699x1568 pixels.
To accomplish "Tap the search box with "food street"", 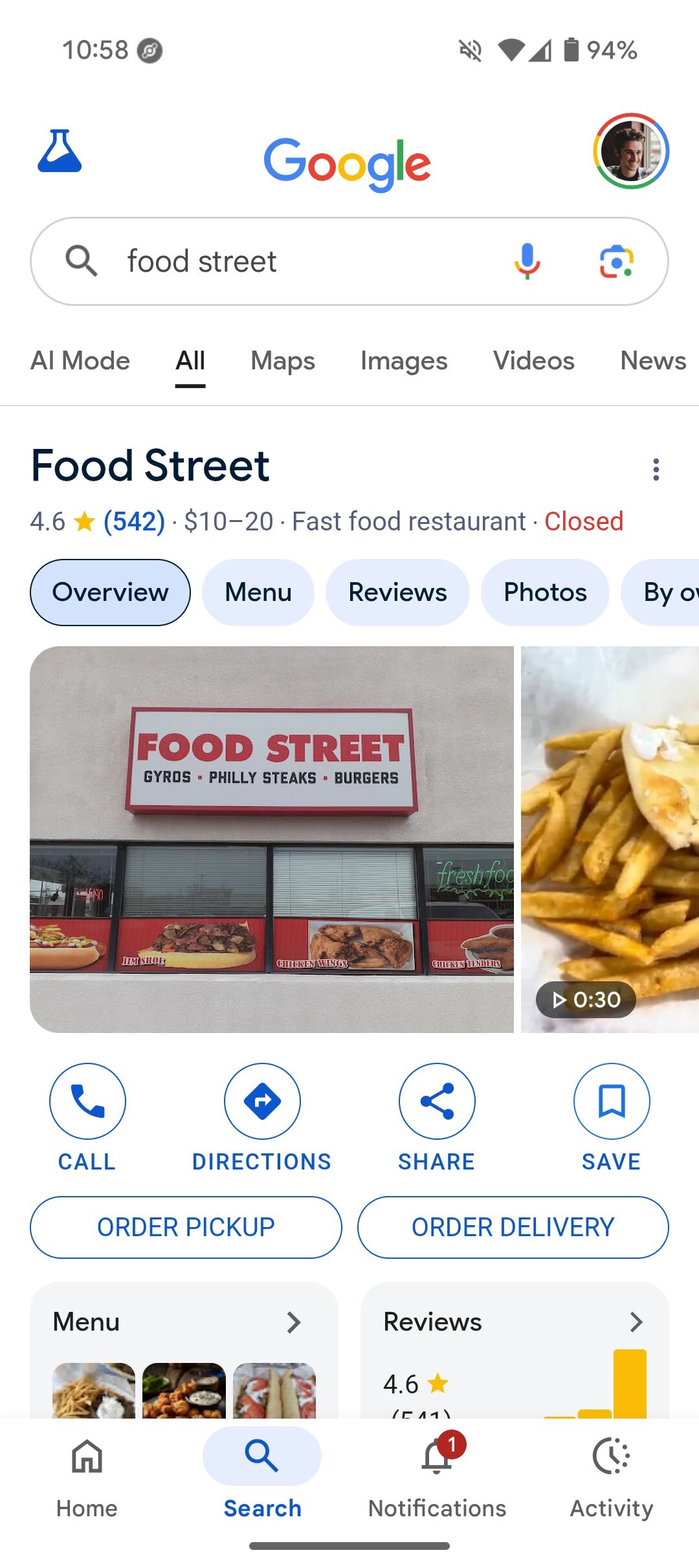I will pyautogui.click(x=291, y=261).
